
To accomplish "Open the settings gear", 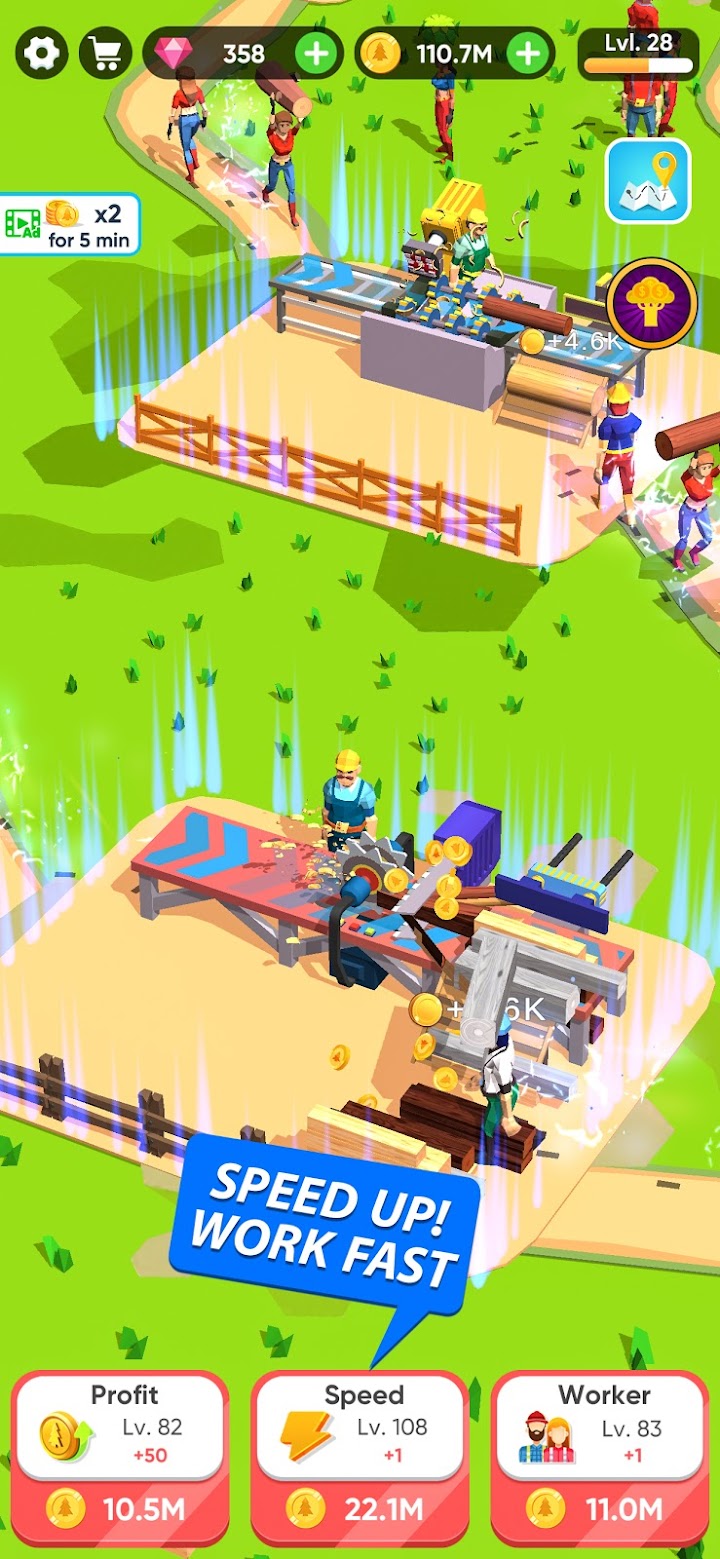I will coord(42,53).
